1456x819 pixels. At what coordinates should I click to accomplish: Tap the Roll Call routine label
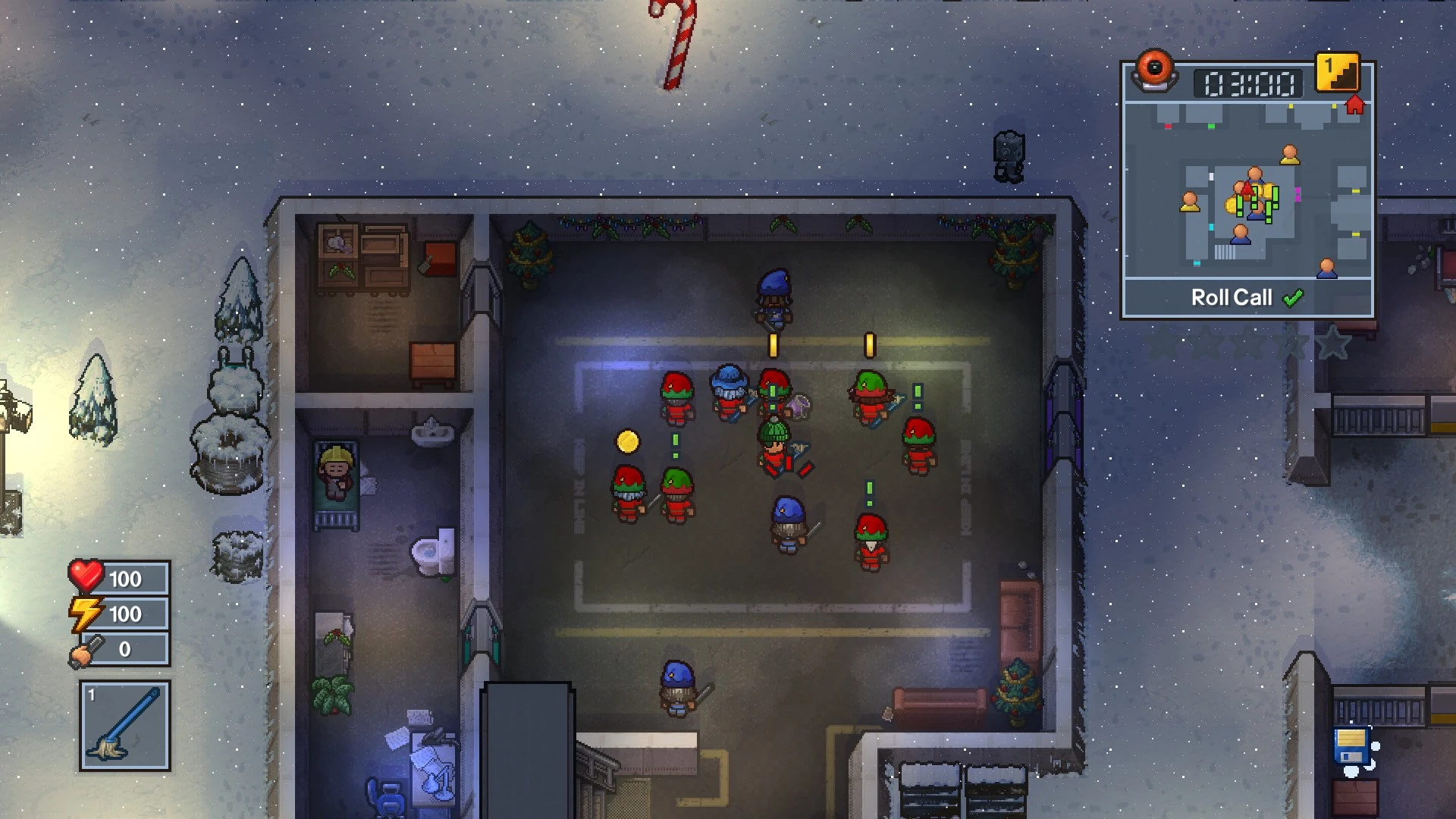coord(1232,298)
